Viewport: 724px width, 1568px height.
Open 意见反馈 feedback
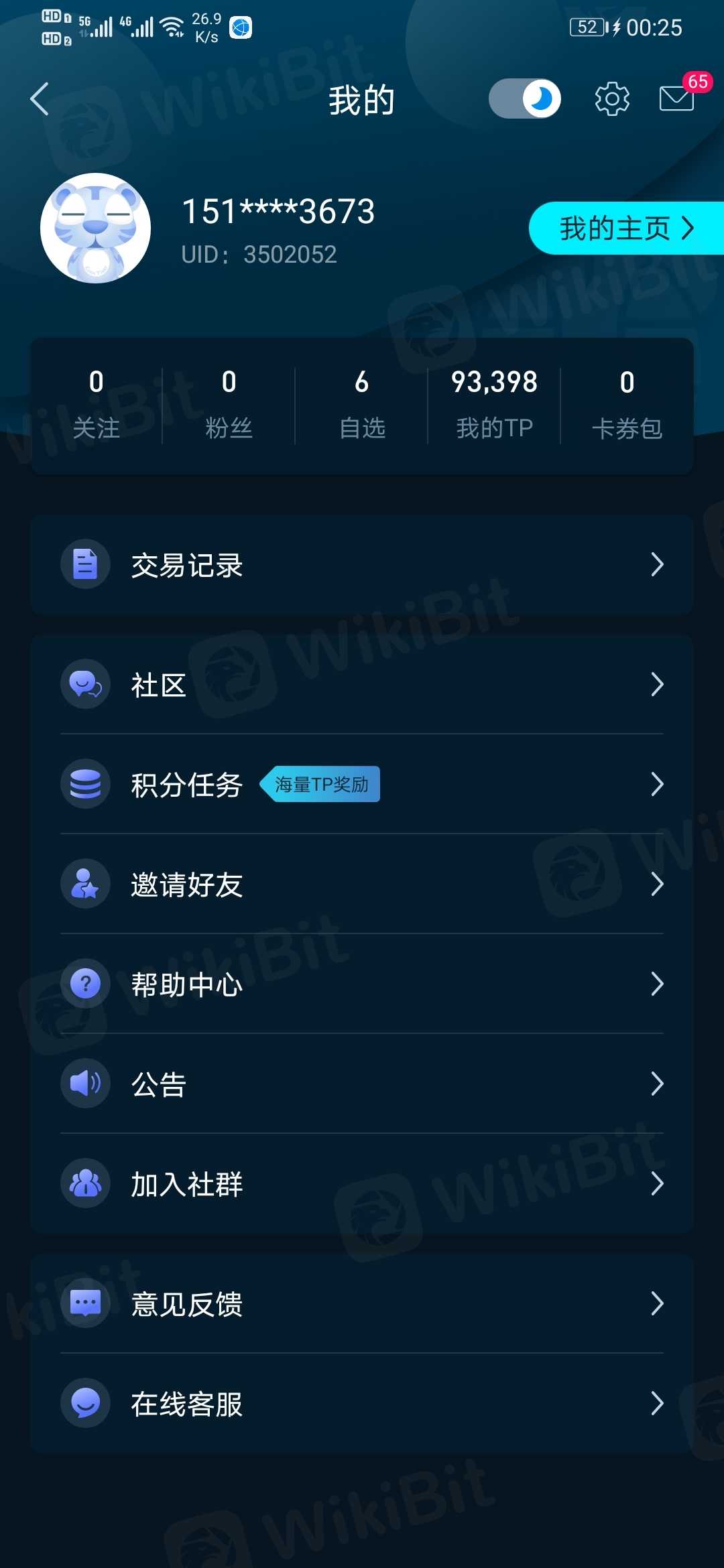pyautogui.click(x=362, y=1303)
